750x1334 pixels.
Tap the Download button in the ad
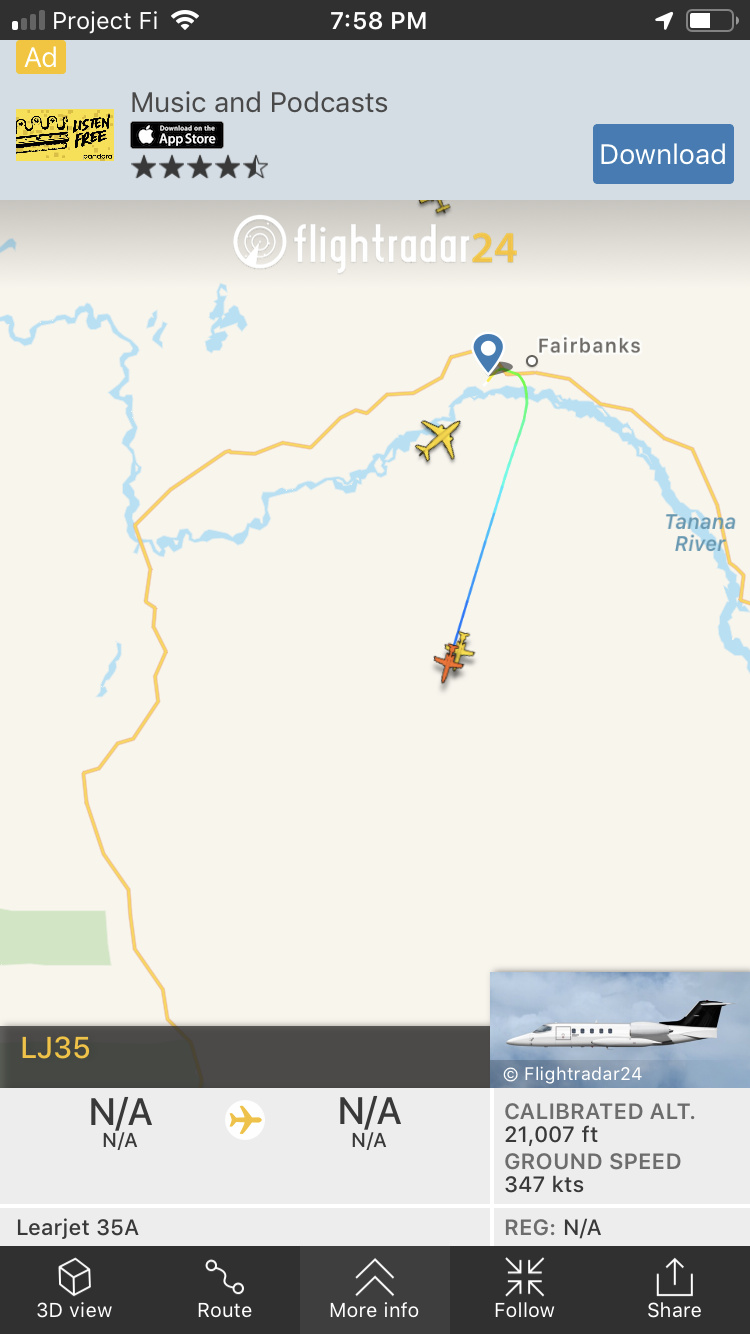click(663, 154)
